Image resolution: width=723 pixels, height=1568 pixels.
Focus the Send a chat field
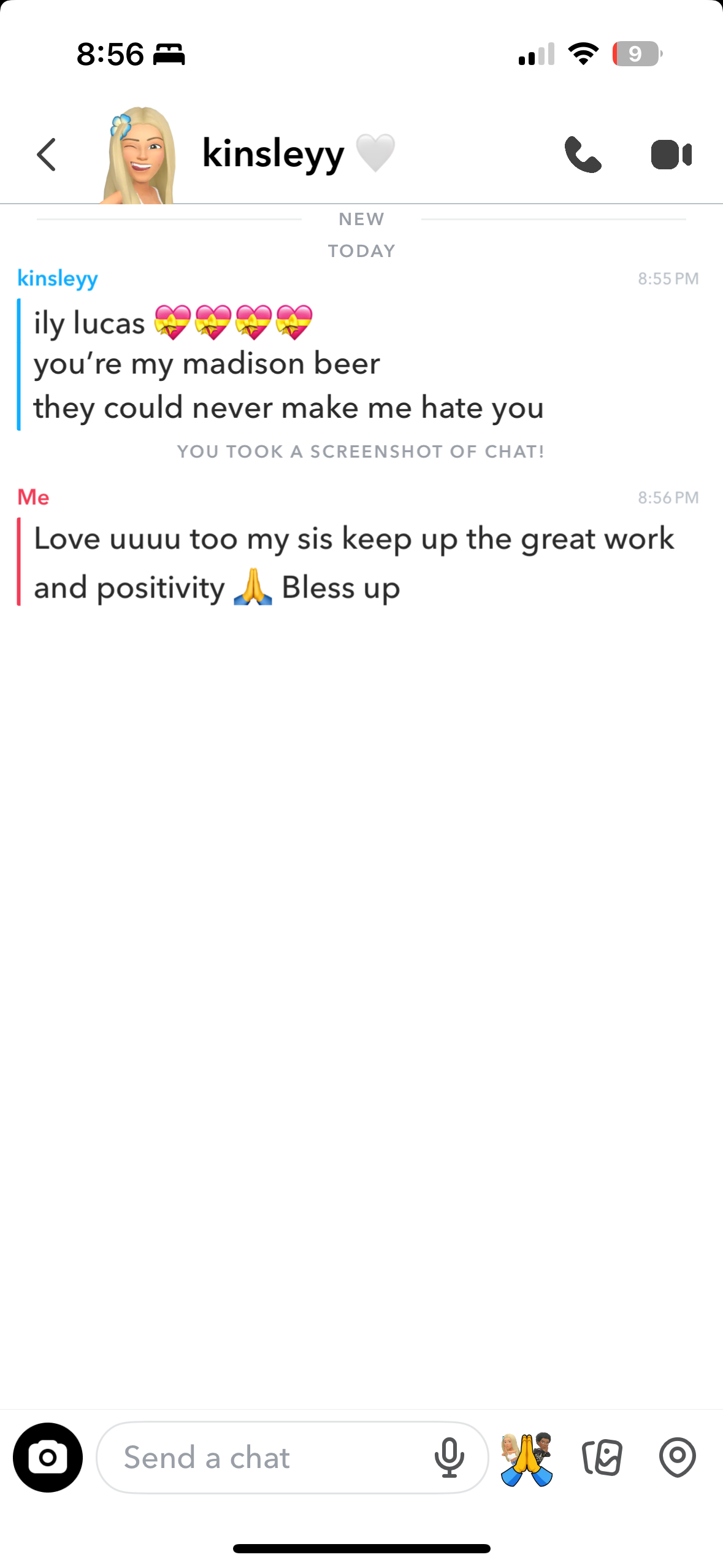[264, 1458]
